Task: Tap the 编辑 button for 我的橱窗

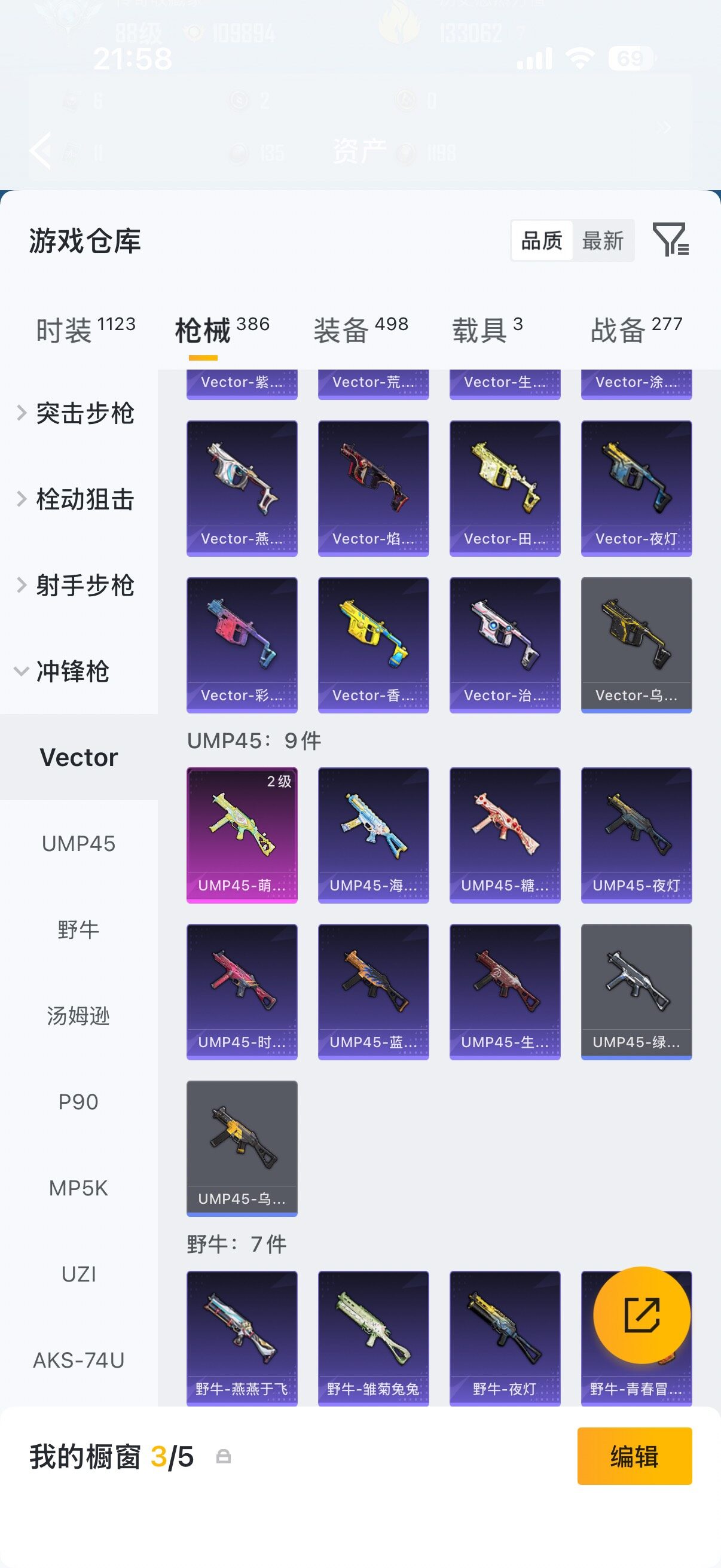Action: click(634, 1456)
